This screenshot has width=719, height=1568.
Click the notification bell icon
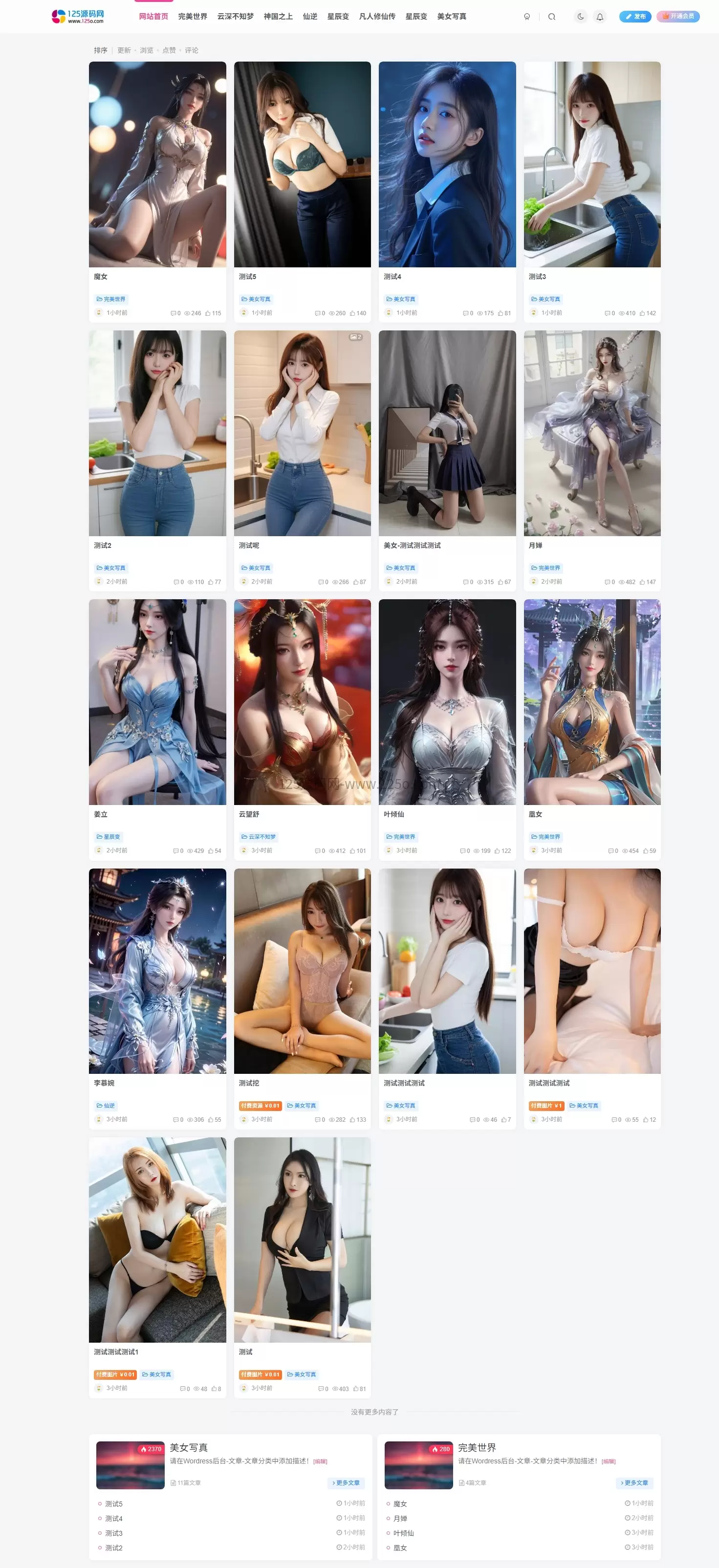(600, 17)
